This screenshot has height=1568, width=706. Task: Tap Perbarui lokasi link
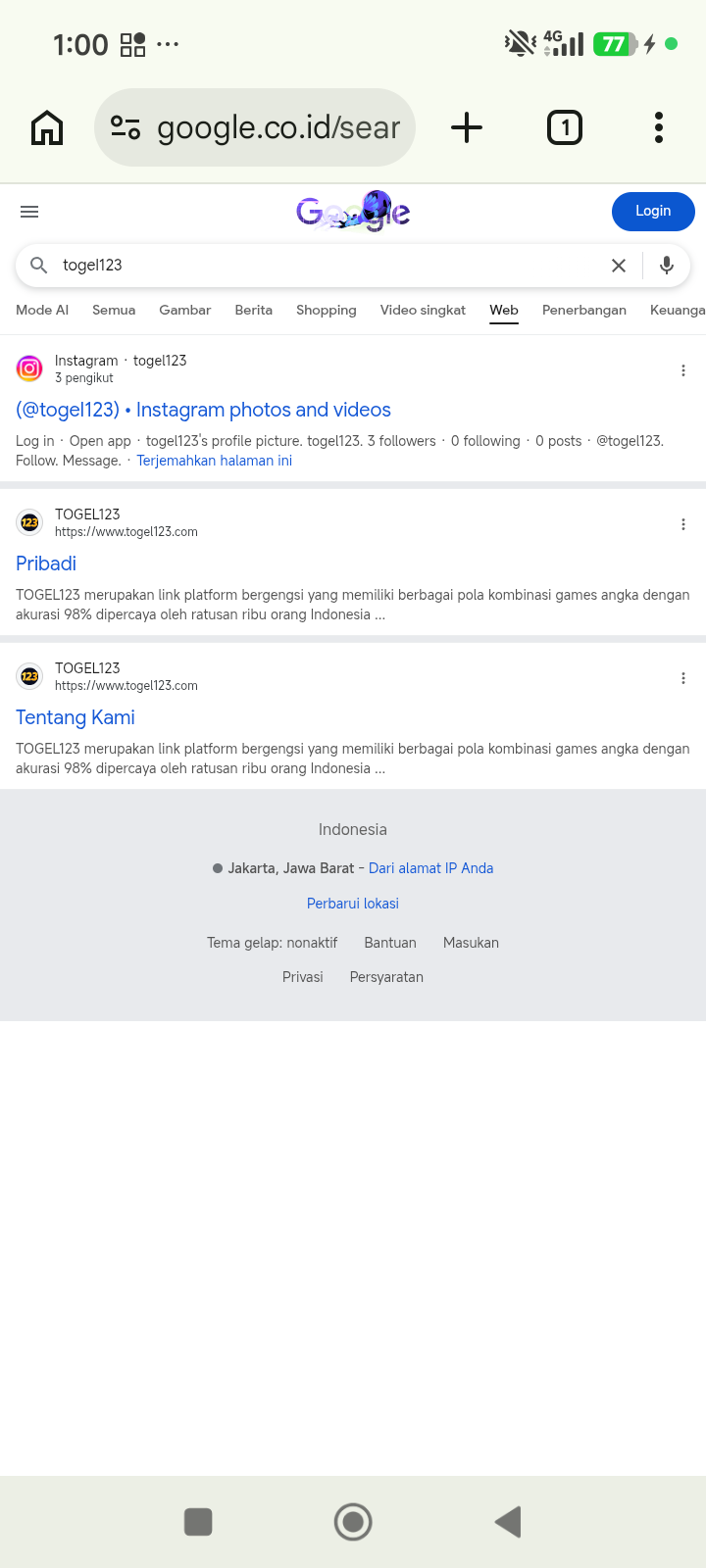coord(353,904)
